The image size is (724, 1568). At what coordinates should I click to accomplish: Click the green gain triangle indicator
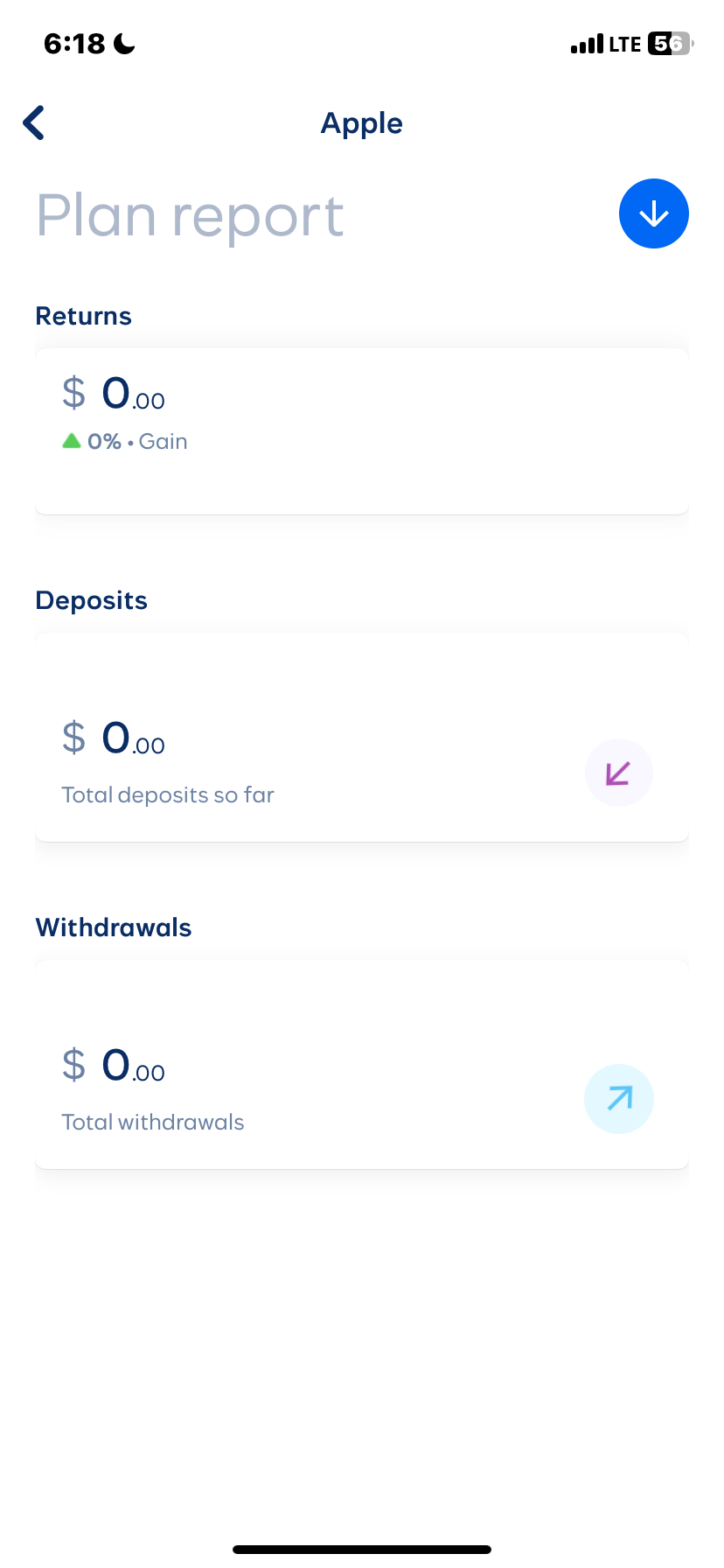pos(71,440)
